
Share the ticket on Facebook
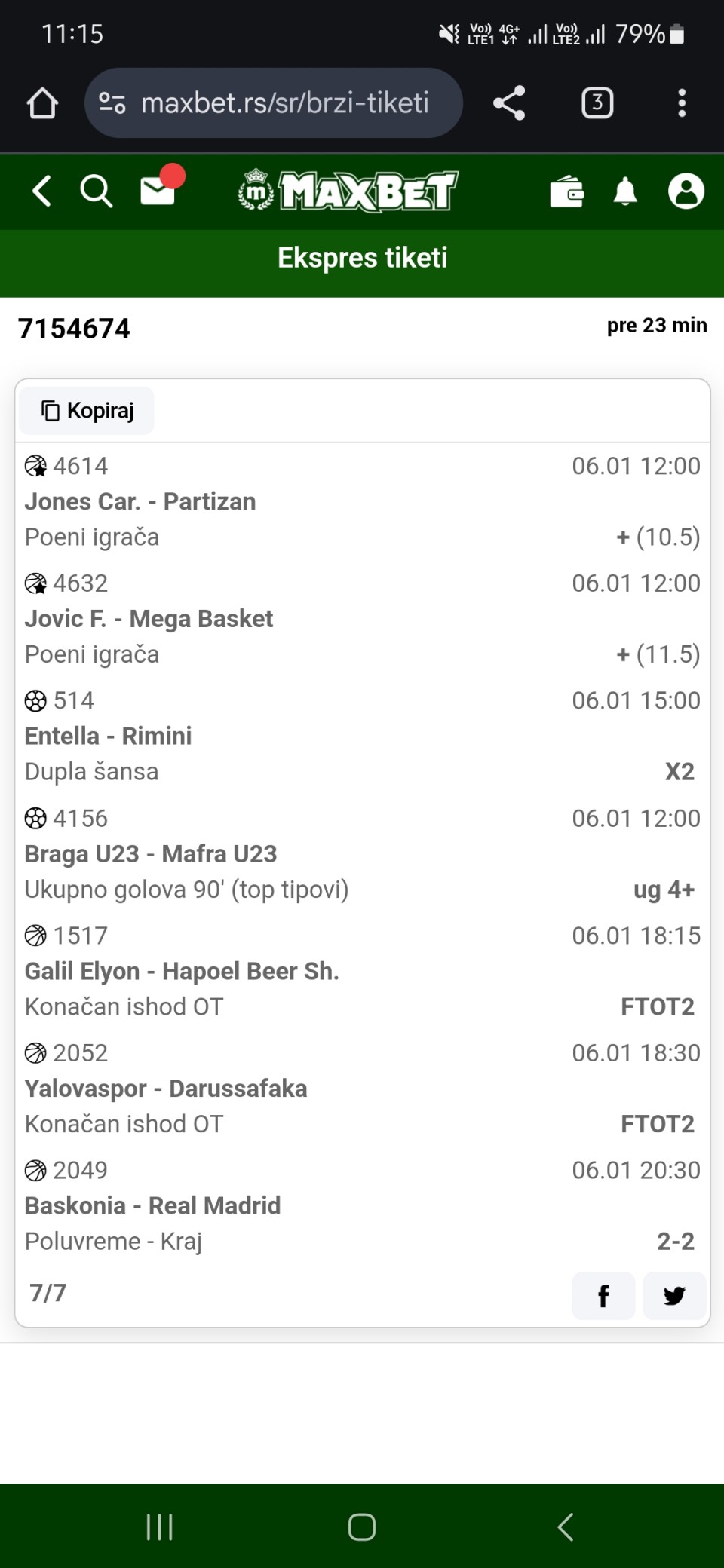point(603,1296)
